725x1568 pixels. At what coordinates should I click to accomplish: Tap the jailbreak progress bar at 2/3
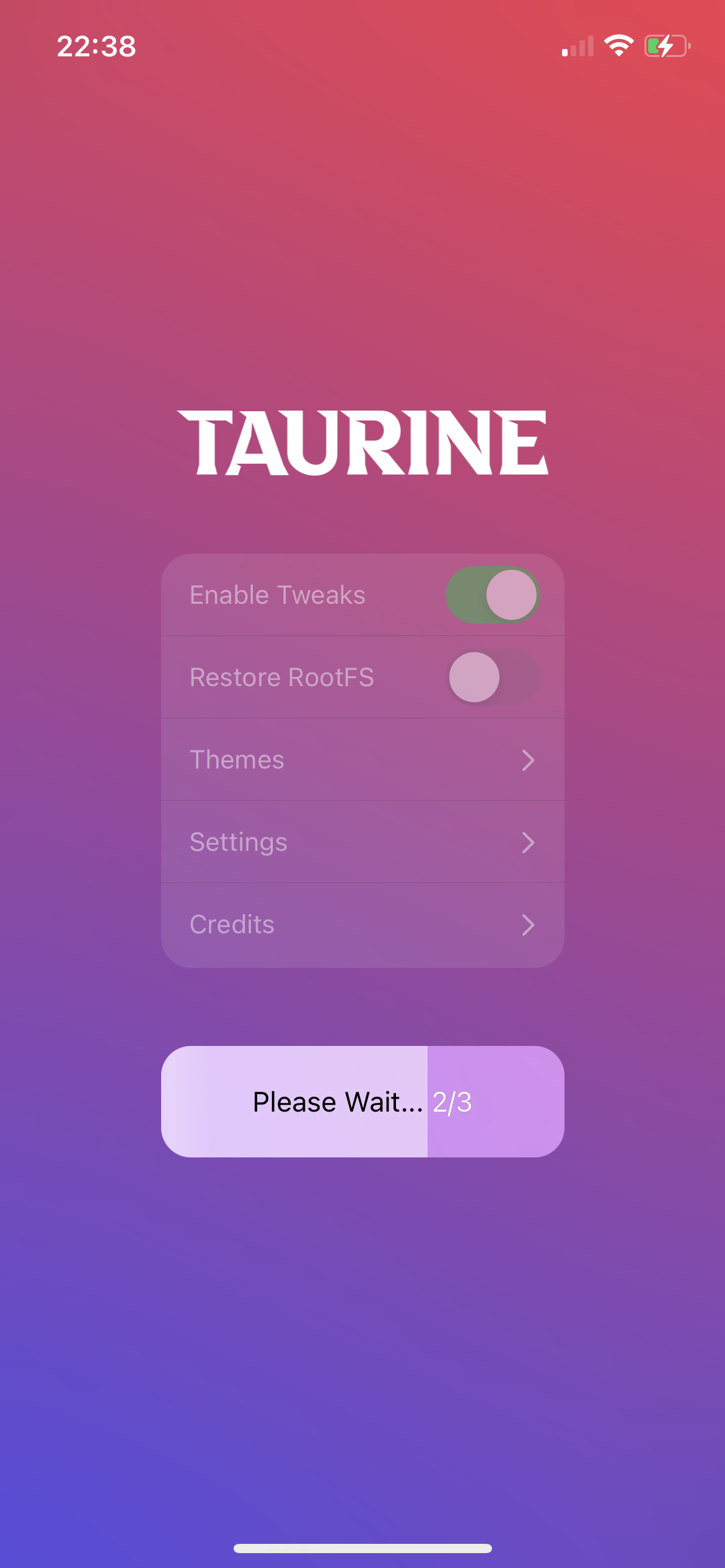(x=362, y=1102)
